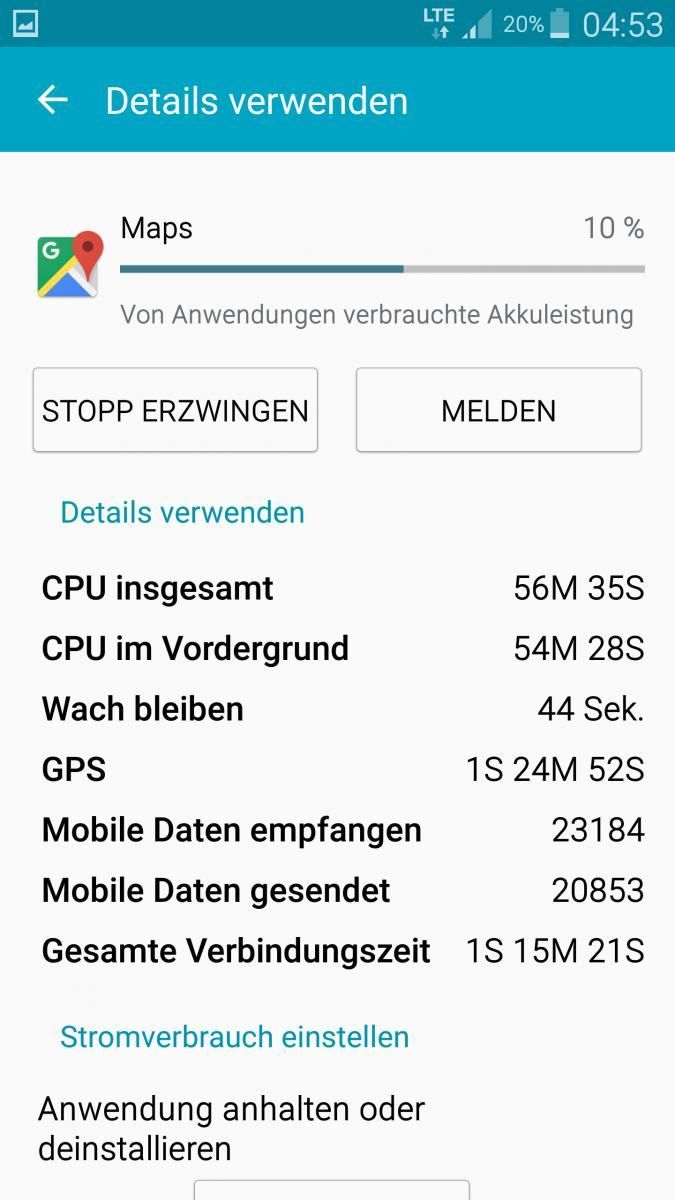Tap the MELDEN button
675x1200 pixels.
pyautogui.click(x=499, y=410)
